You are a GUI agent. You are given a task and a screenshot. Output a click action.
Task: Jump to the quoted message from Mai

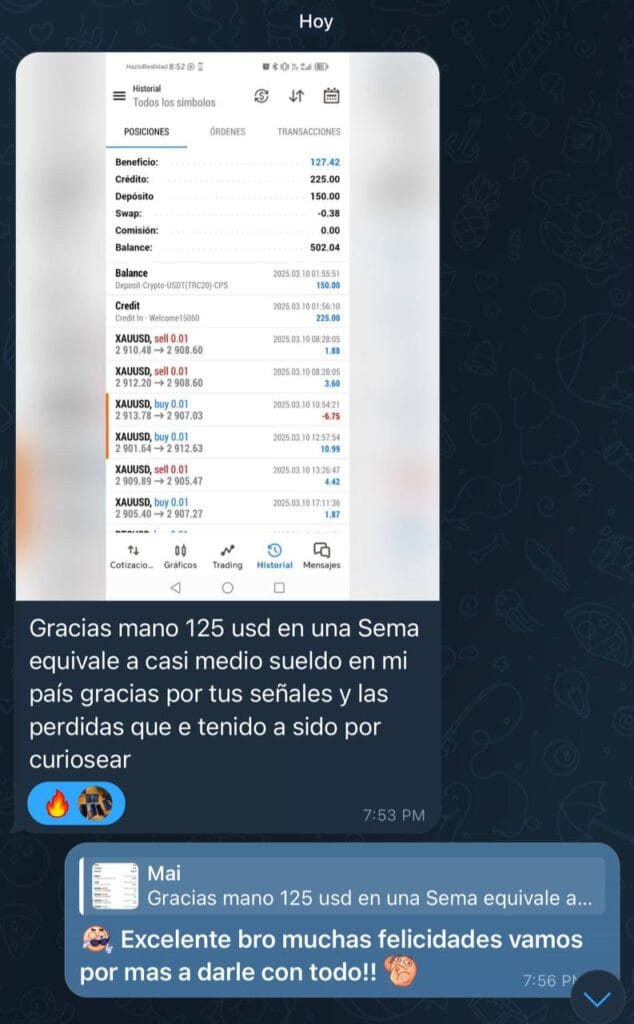tap(343, 886)
